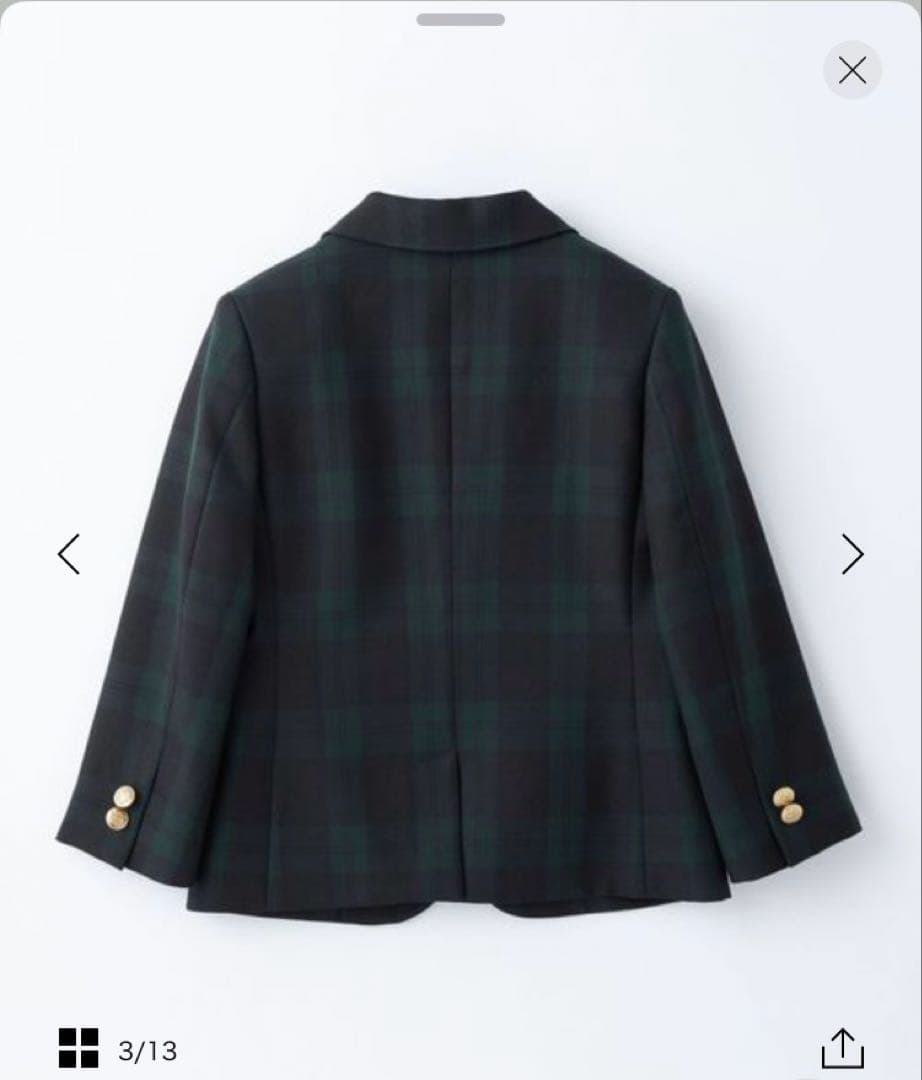Screen dimensions: 922x1080
Task: Close the image viewer
Action: [x=852, y=70]
